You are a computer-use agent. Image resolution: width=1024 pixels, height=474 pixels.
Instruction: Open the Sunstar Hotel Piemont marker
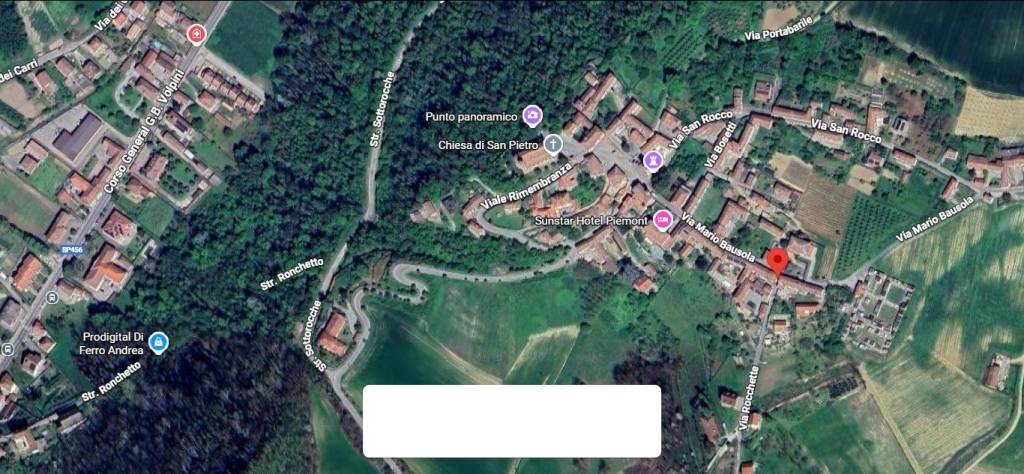point(662,219)
